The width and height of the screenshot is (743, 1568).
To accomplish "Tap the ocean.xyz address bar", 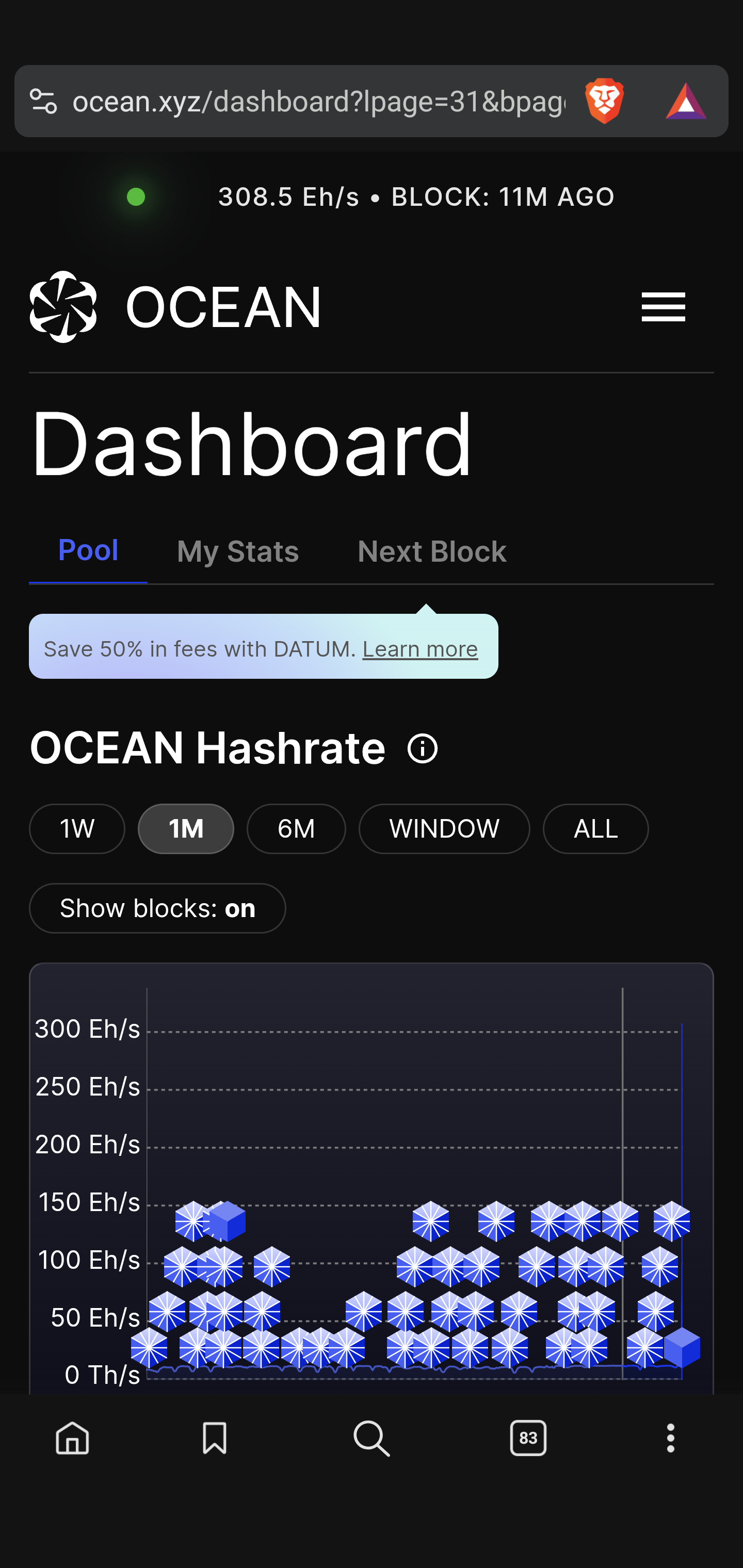I will click(x=318, y=102).
